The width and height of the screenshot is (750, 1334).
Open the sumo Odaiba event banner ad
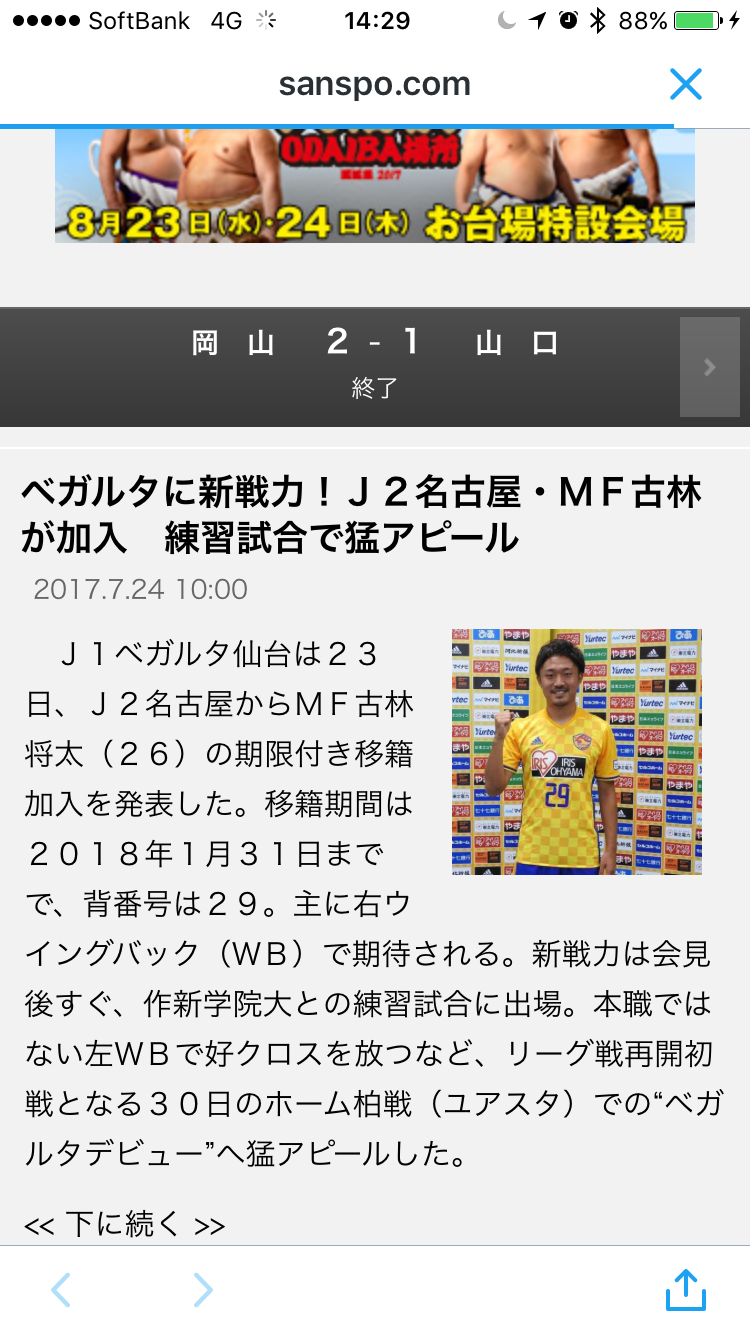coord(375,186)
